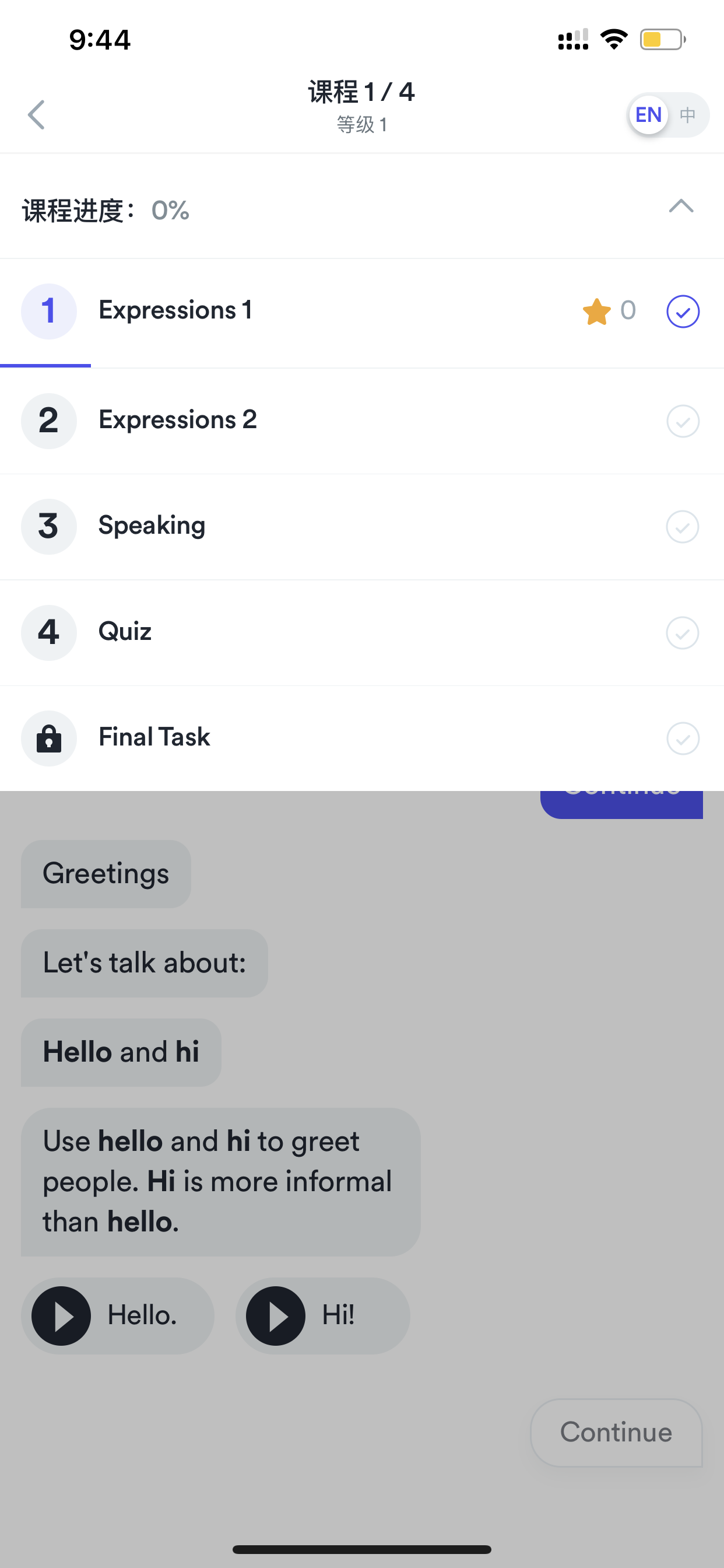Open the Quiz section
Image resolution: width=724 pixels, height=1568 pixels.
[x=362, y=632]
